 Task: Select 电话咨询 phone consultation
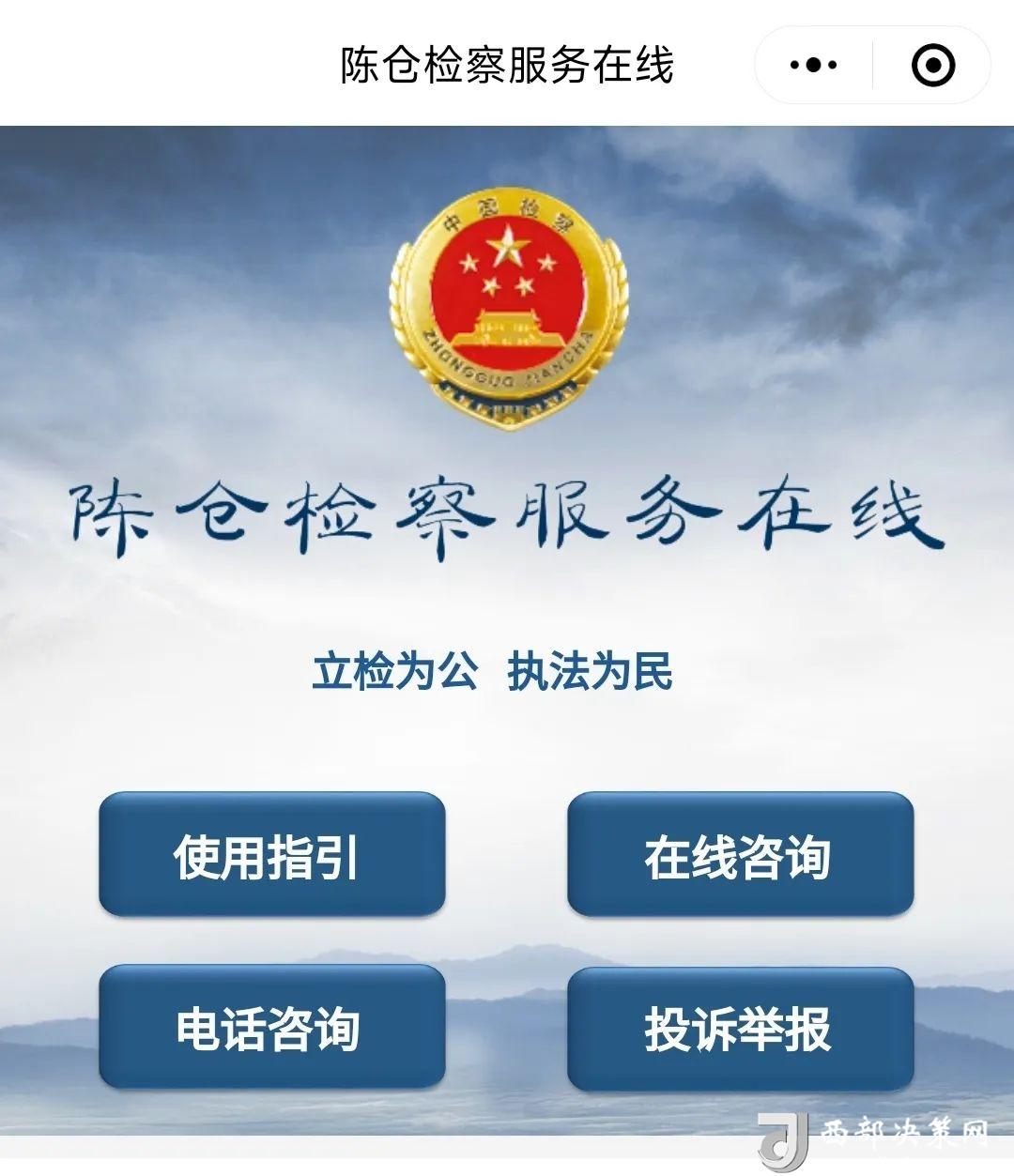pyautogui.click(x=271, y=1027)
